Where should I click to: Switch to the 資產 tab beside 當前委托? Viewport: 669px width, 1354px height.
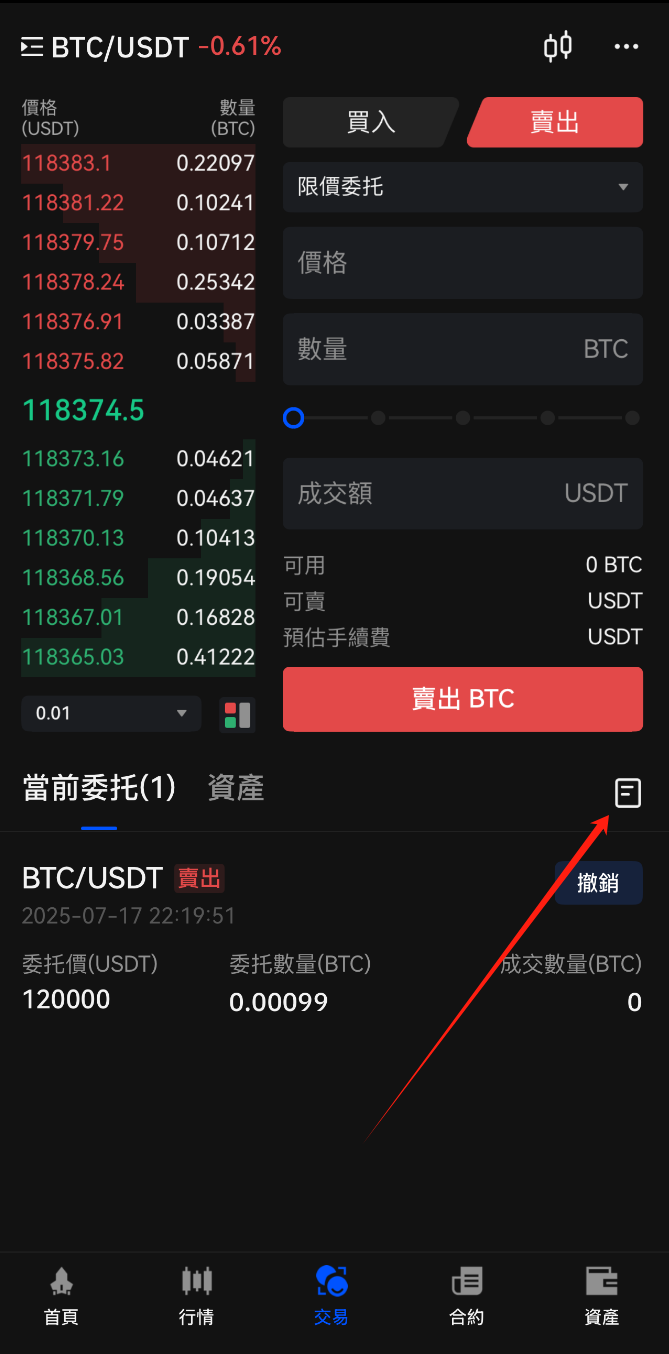pyautogui.click(x=236, y=788)
